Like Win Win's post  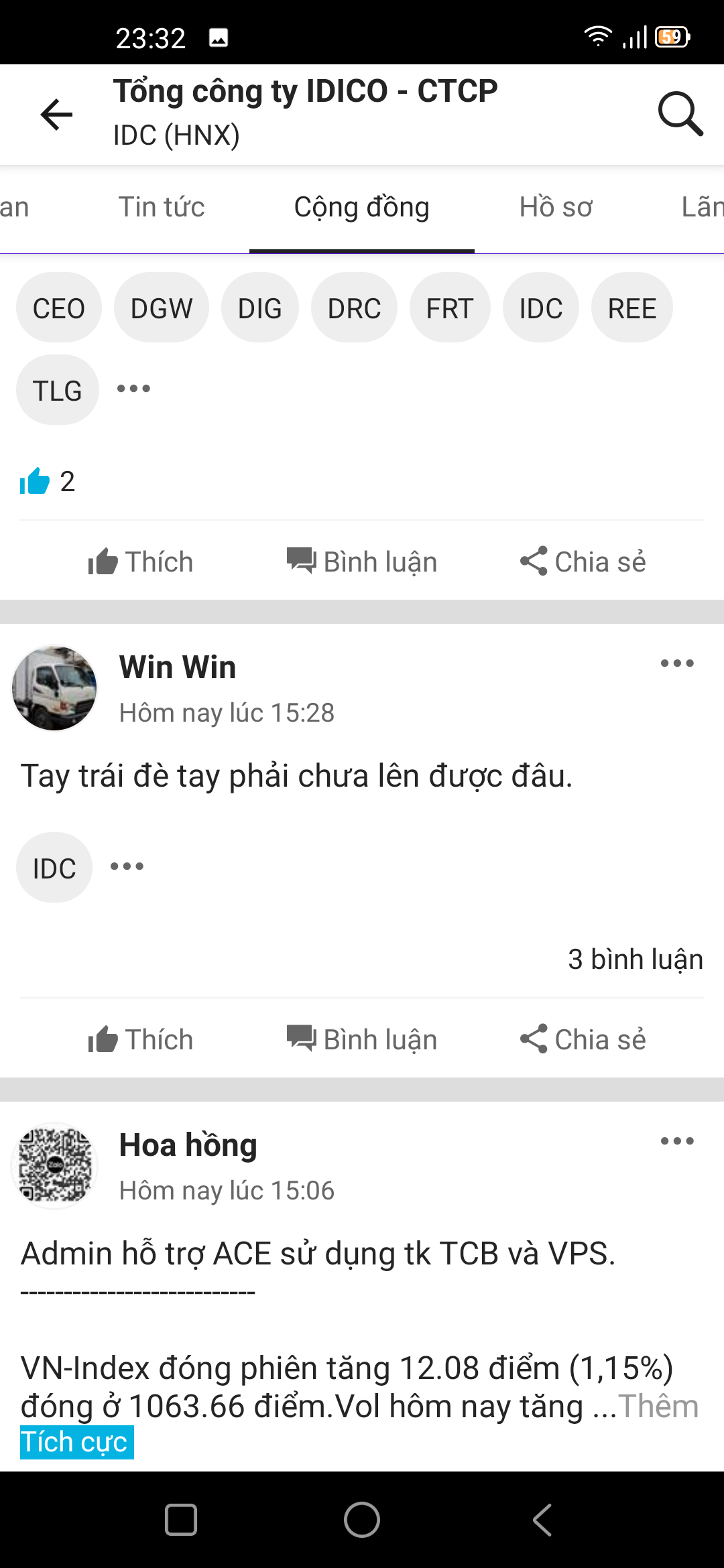[141, 1040]
